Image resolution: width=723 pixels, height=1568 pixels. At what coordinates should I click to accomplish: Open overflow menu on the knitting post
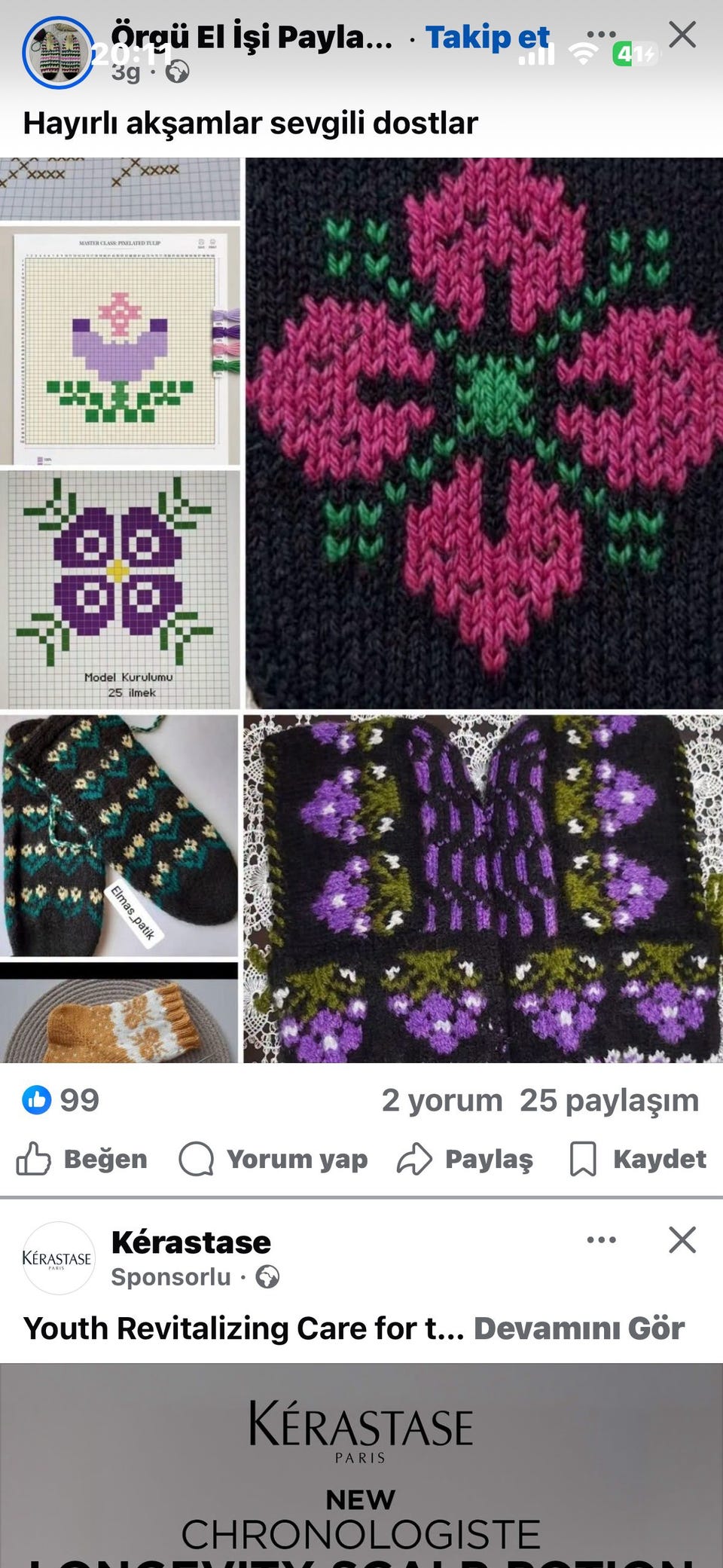pos(601,35)
